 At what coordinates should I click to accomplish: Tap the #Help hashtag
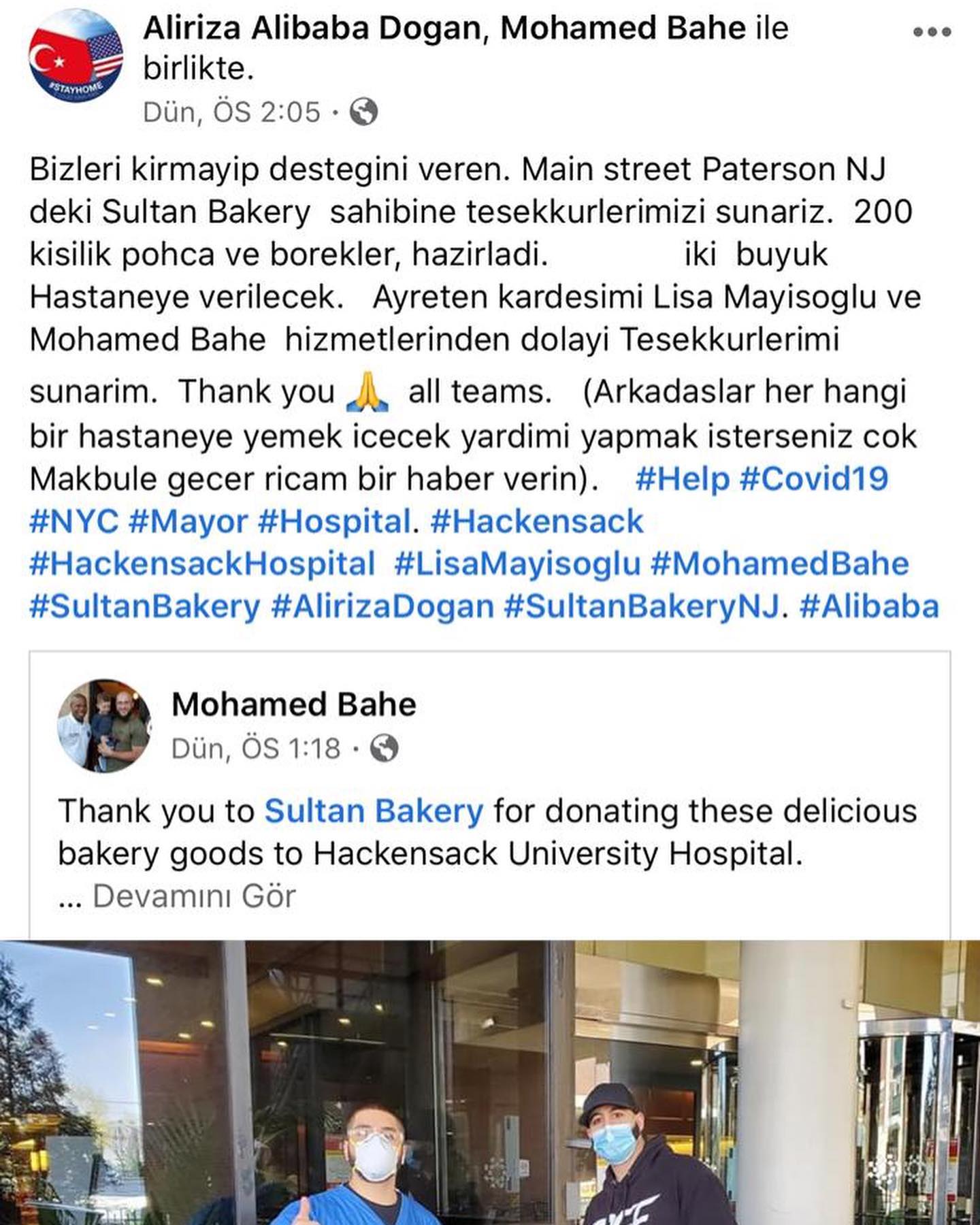pos(682,479)
